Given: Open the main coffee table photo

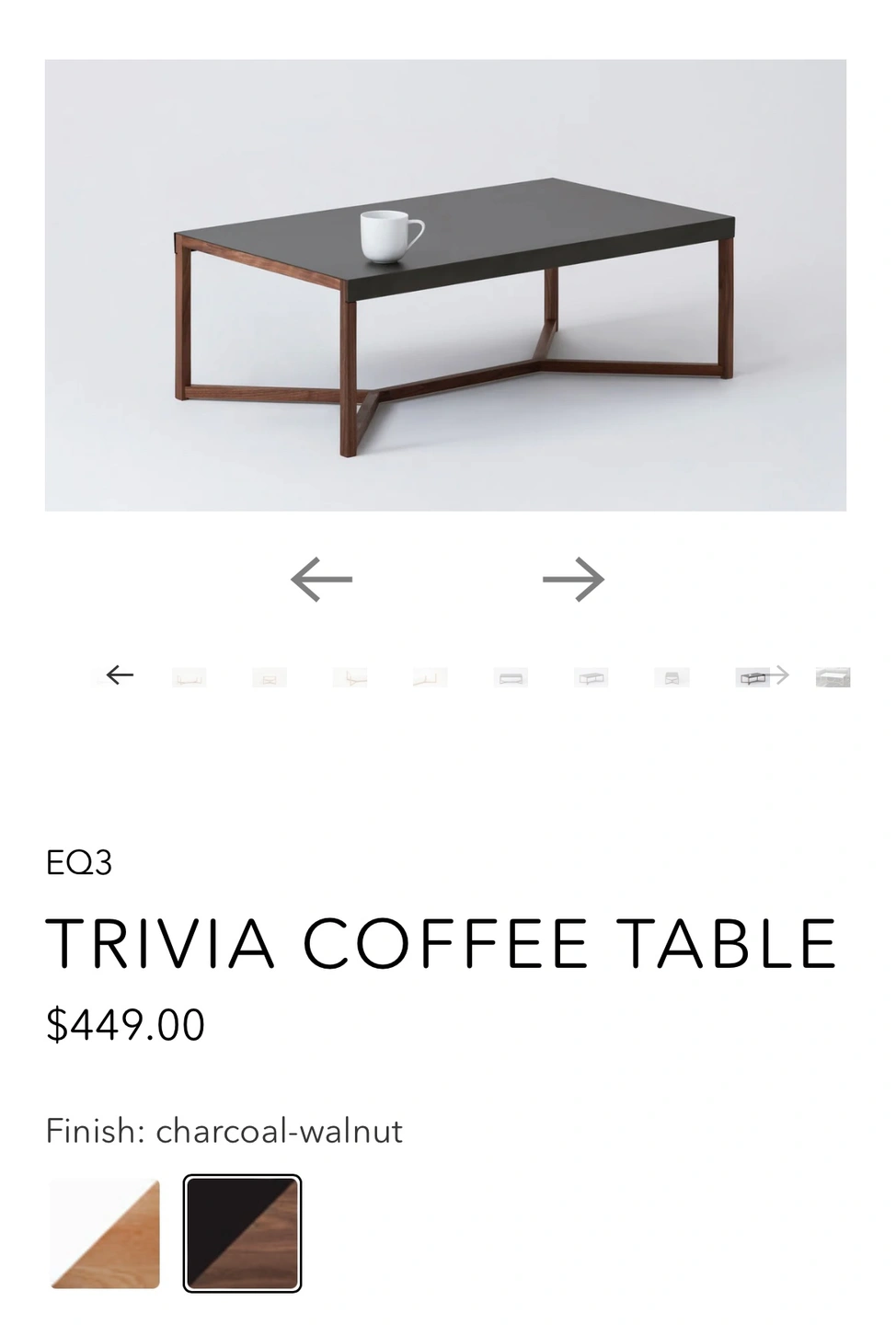Looking at the screenshot, I should click(445, 285).
